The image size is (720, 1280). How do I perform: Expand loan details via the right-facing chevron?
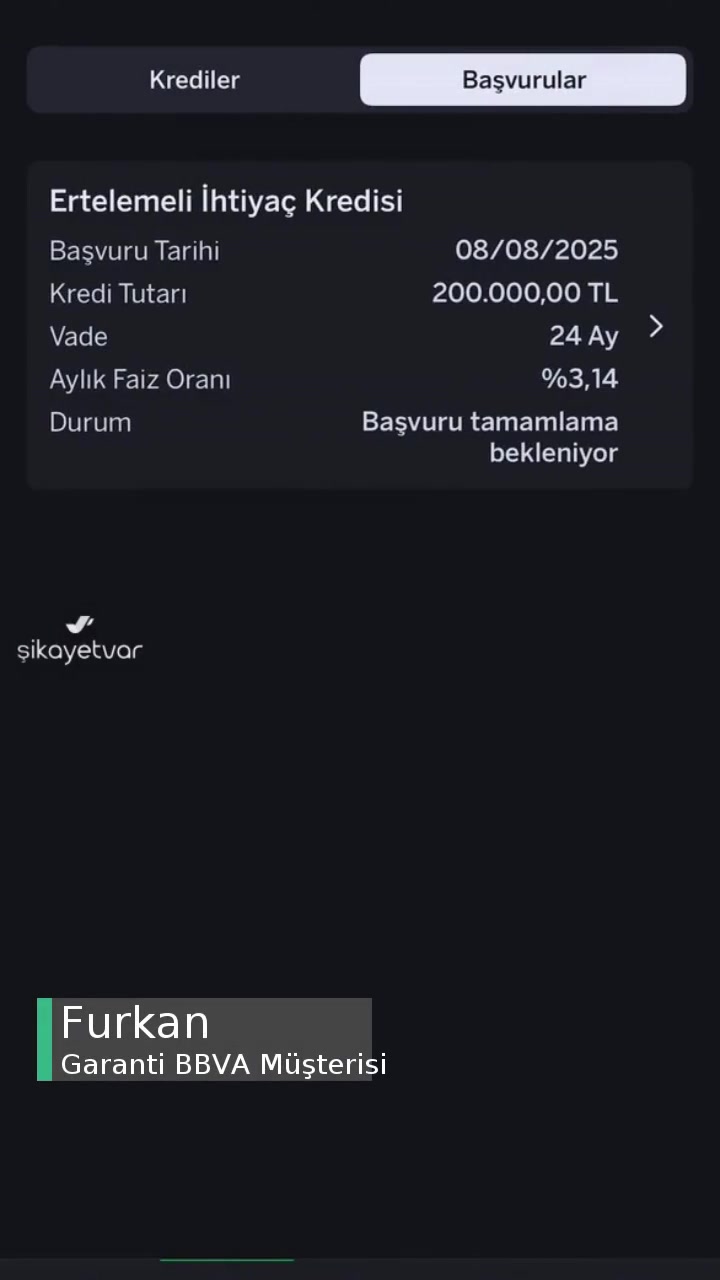click(656, 326)
